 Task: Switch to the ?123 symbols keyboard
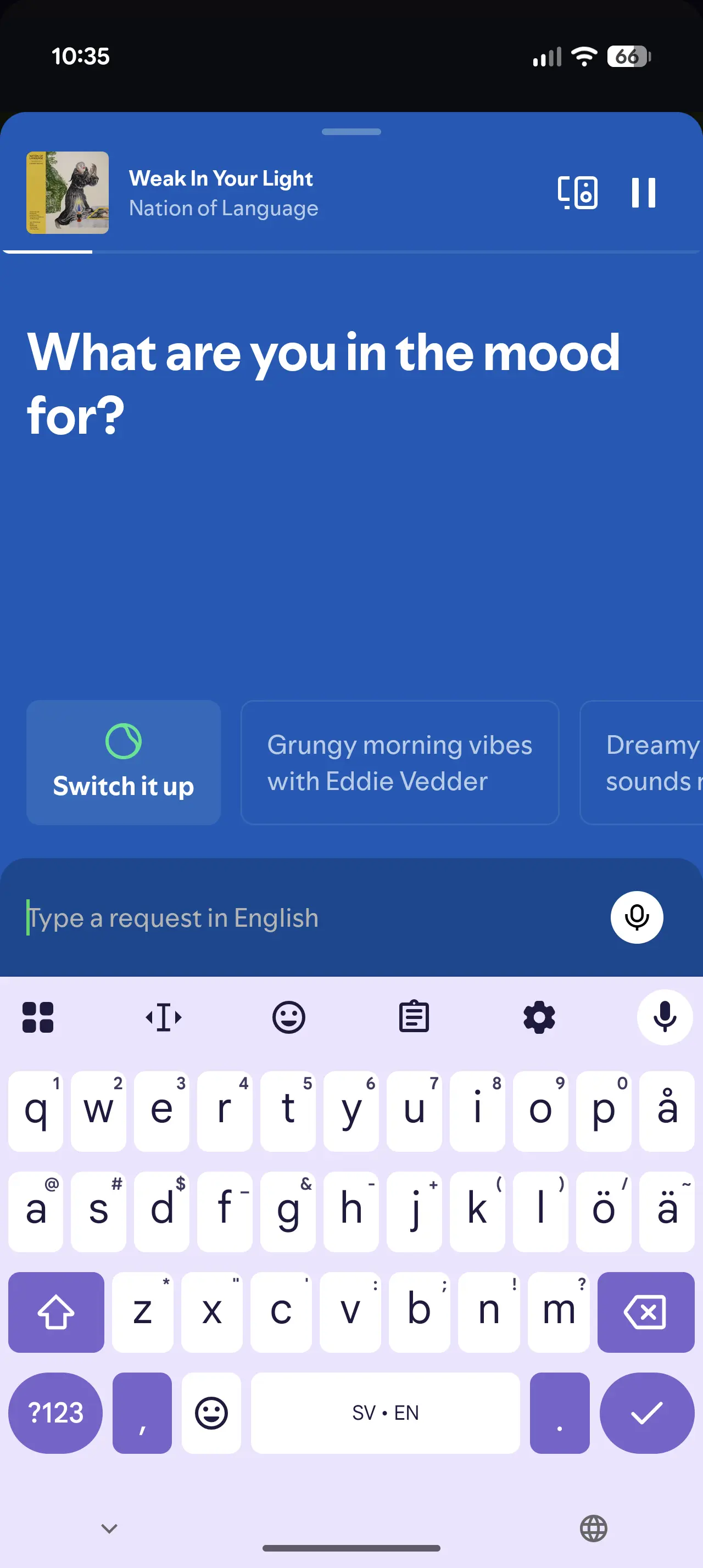click(x=55, y=1412)
